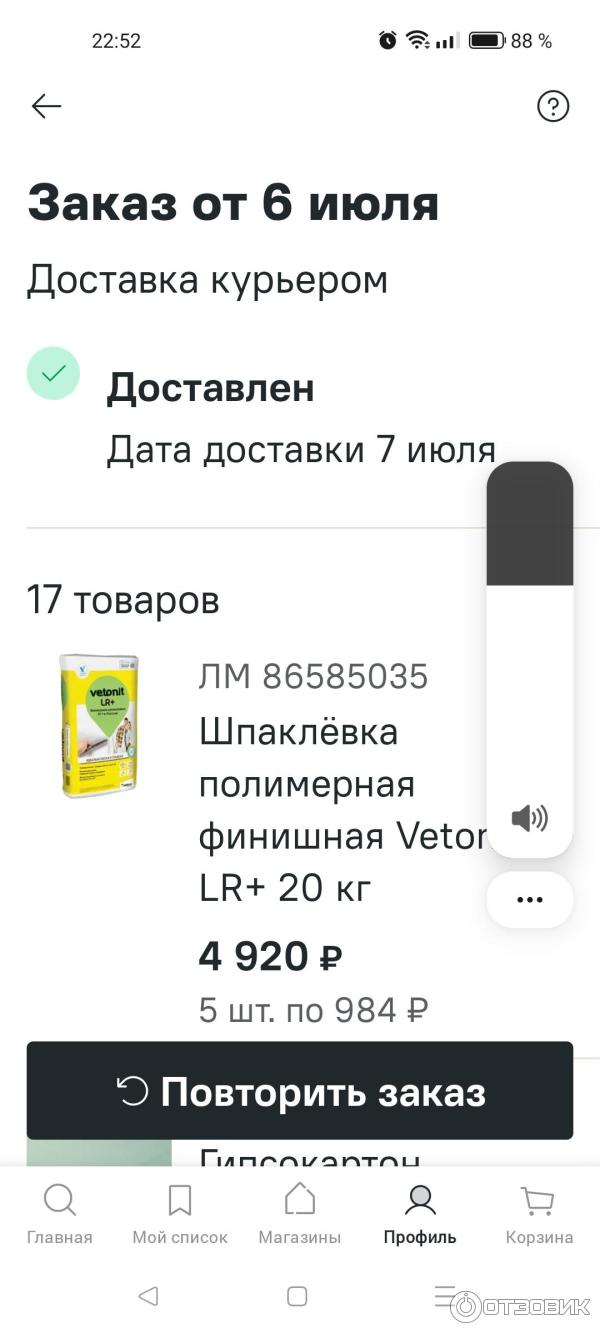Tap the system back triangle
The height and width of the screenshot is (1333, 600).
148,1296
